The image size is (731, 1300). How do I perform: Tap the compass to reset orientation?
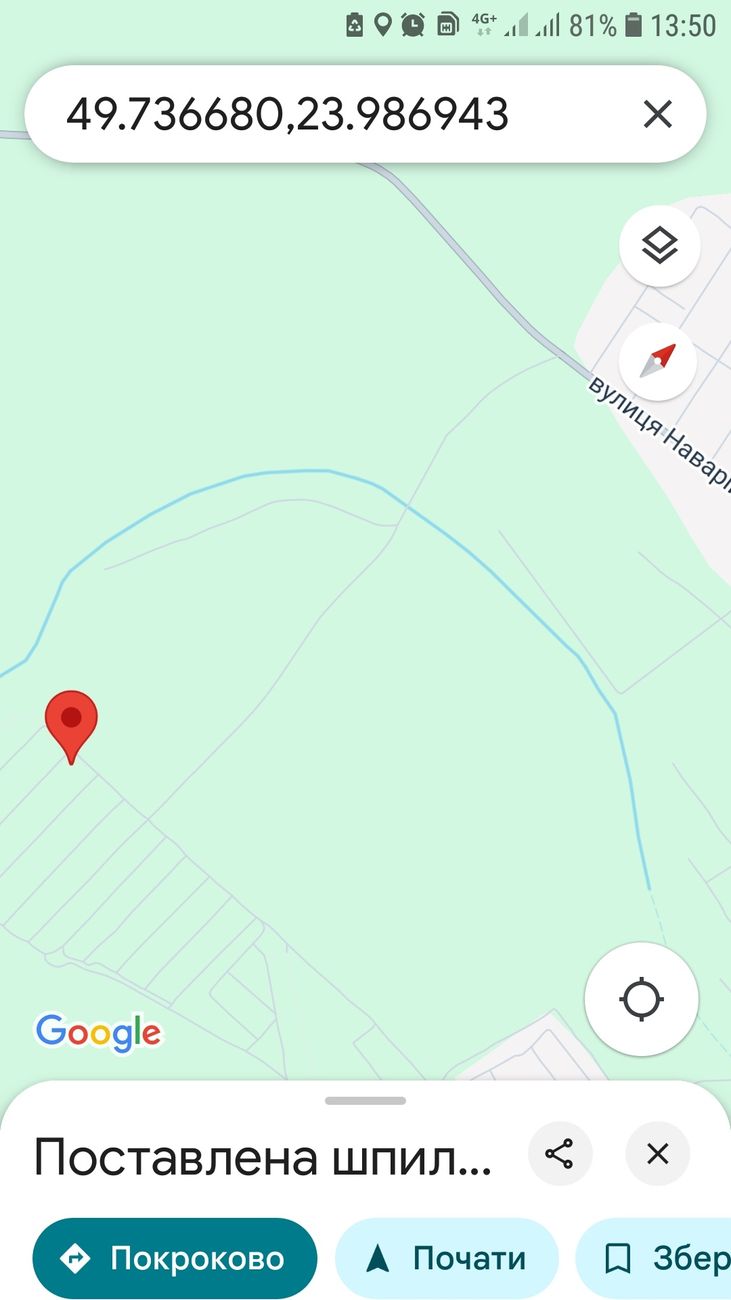[x=658, y=362]
